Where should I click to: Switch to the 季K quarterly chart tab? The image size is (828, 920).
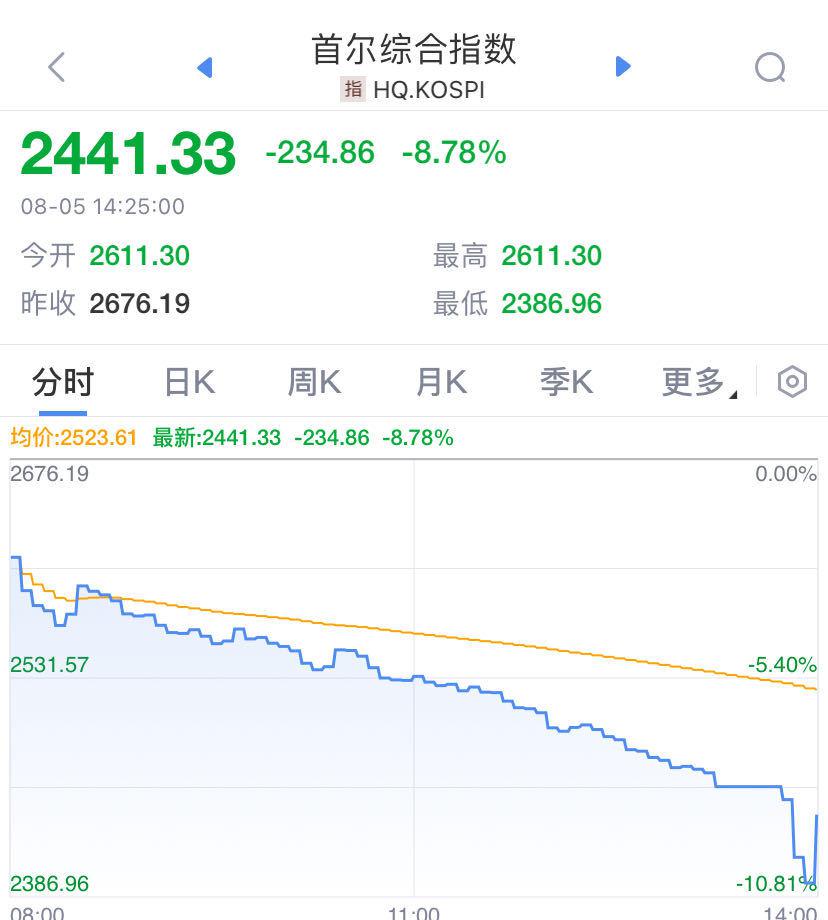click(566, 382)
